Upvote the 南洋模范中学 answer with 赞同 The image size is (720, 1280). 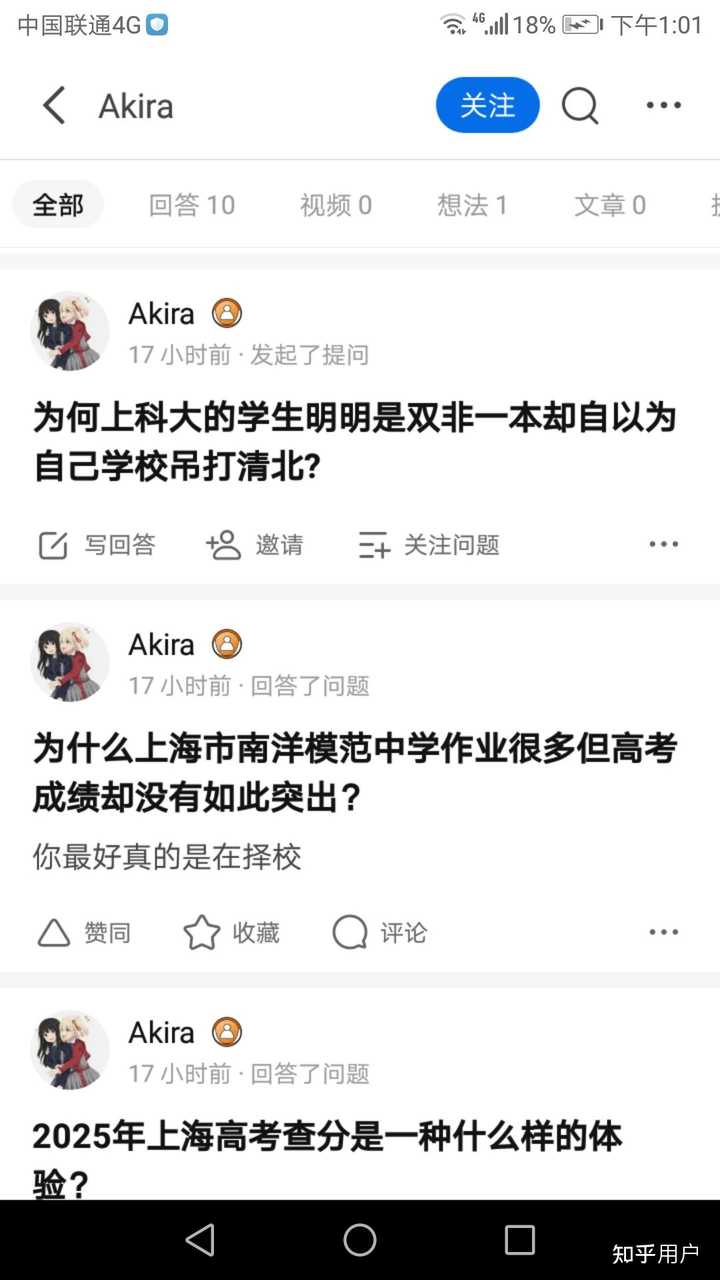84,933
